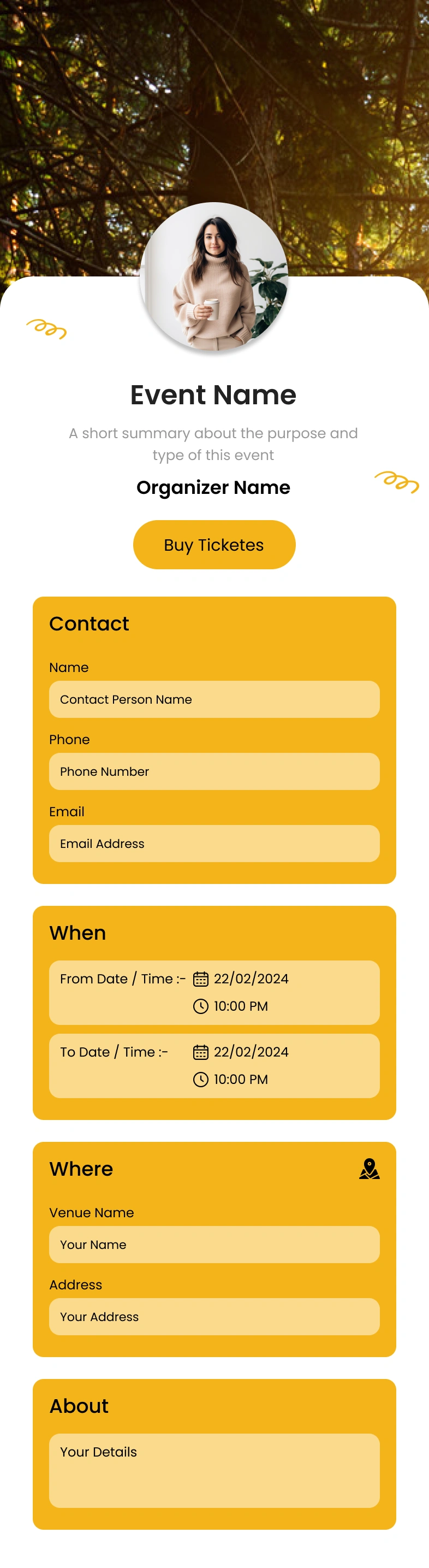Change the To Time value

tap(240, 1078)
